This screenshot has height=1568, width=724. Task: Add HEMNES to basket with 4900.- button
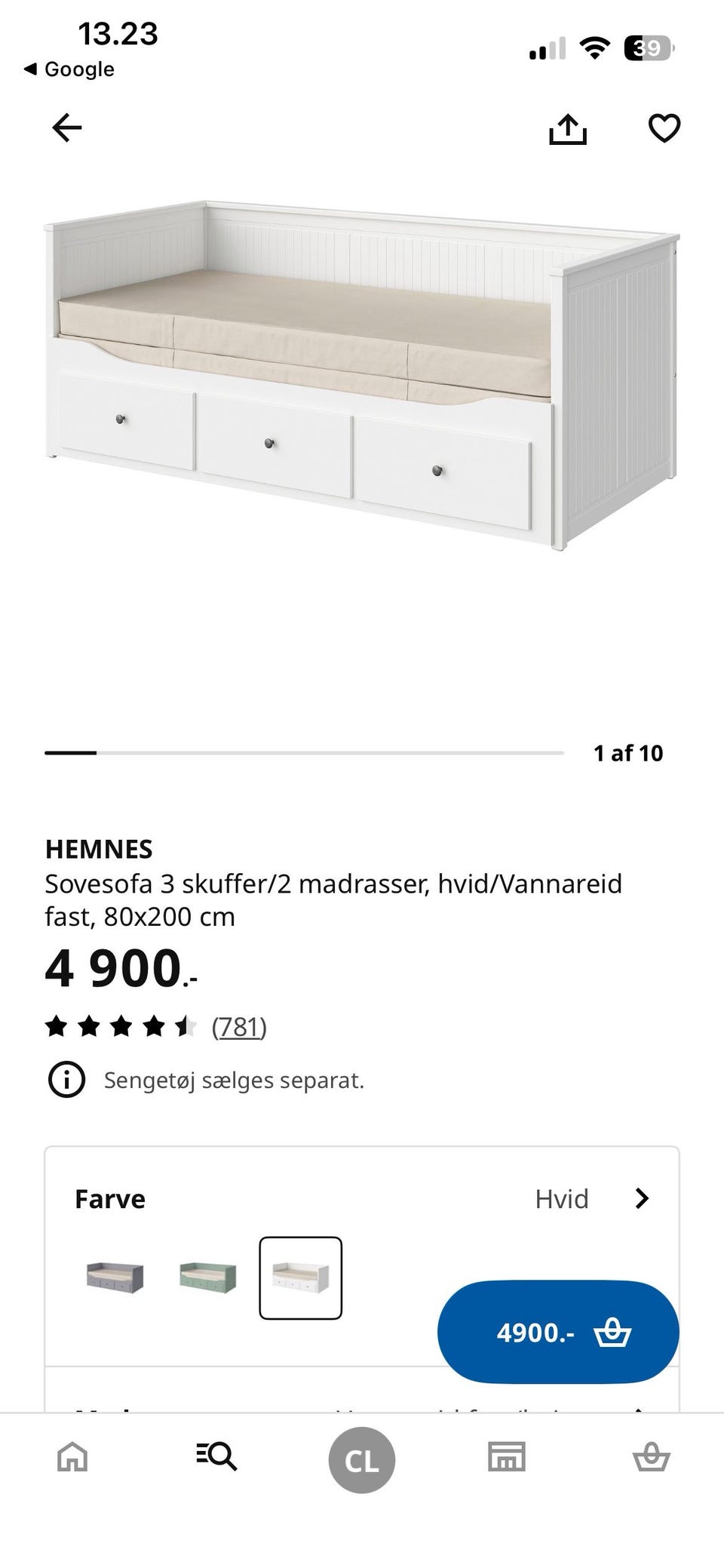[x=558, y=1332]
